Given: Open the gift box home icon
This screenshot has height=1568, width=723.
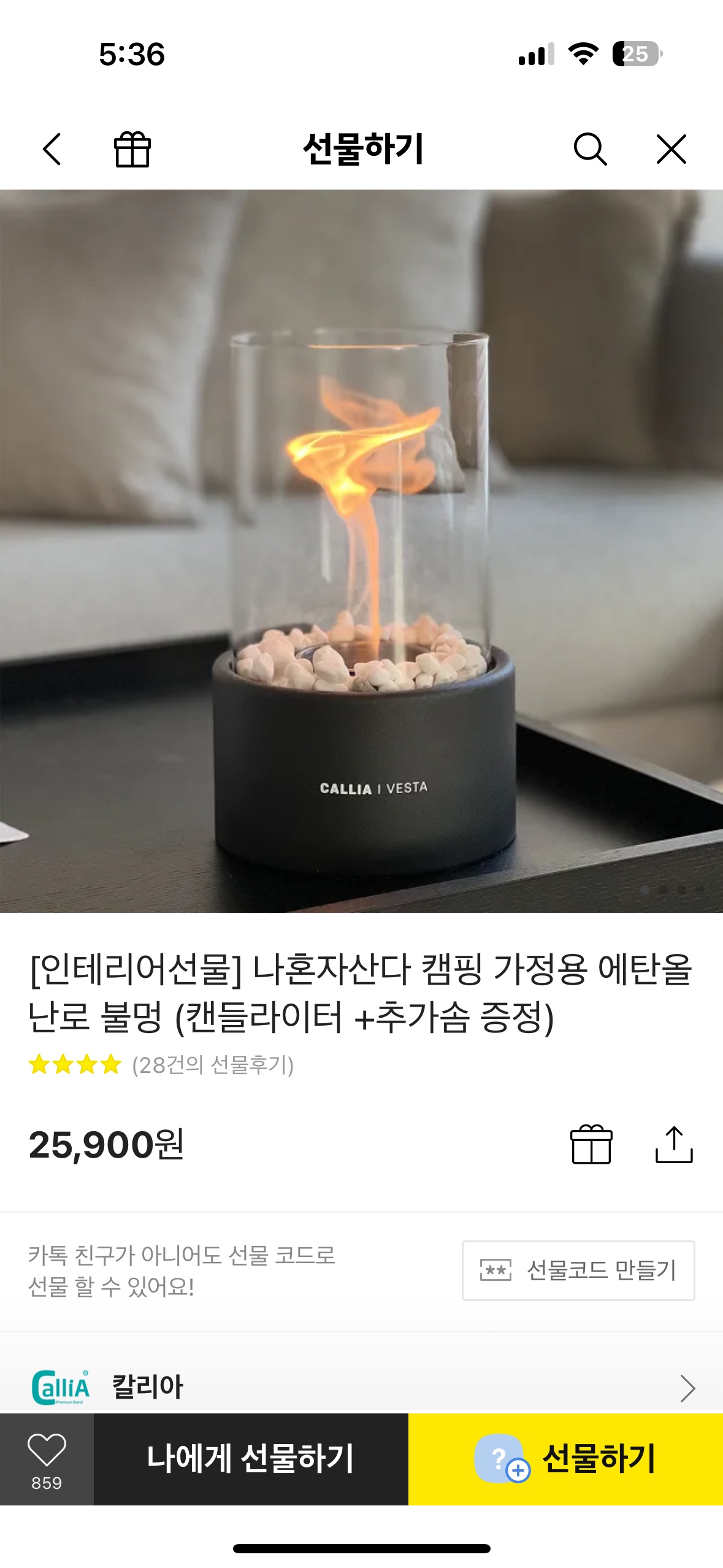Looking at the screenshot, I should tap(132, 149).
